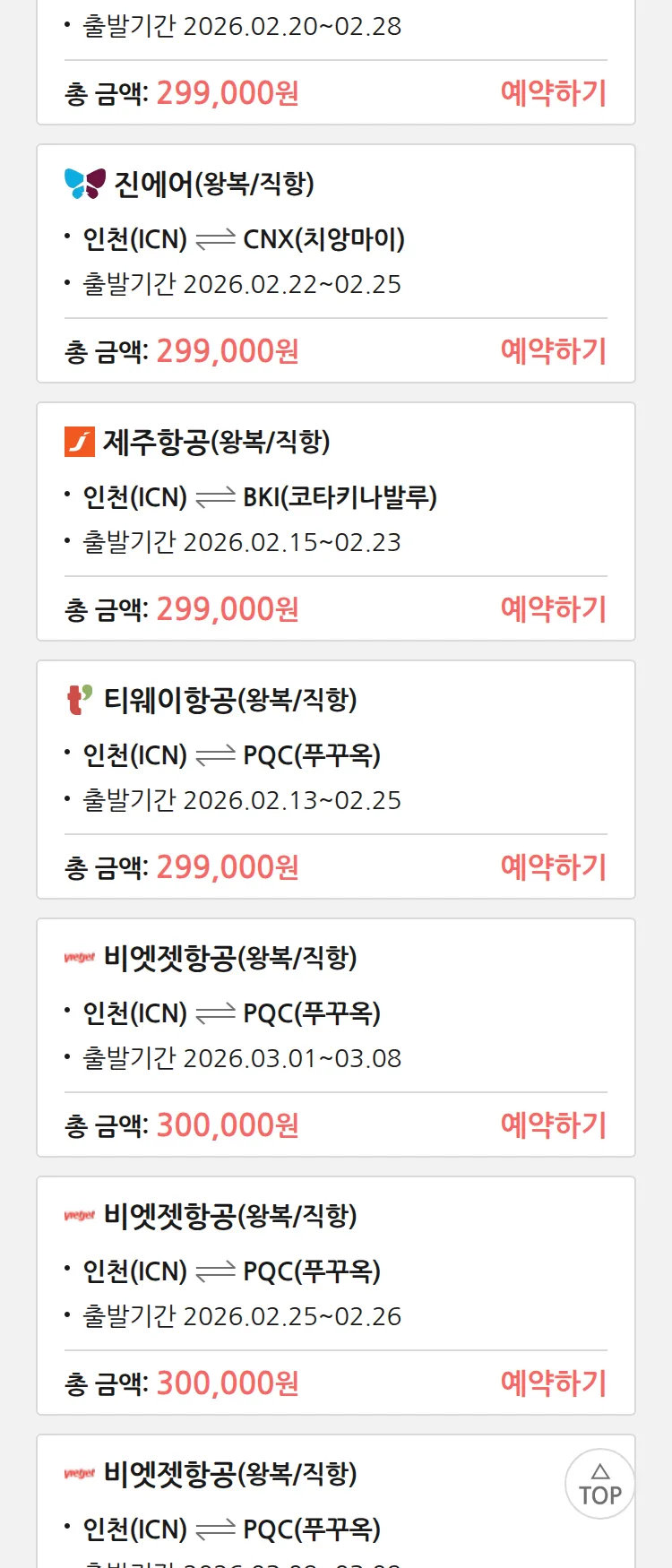Select 예약하기 for 제주항공 to BKI(코타키나발루)
This screenshot has height=1568, width=672.
coord(553,609)
